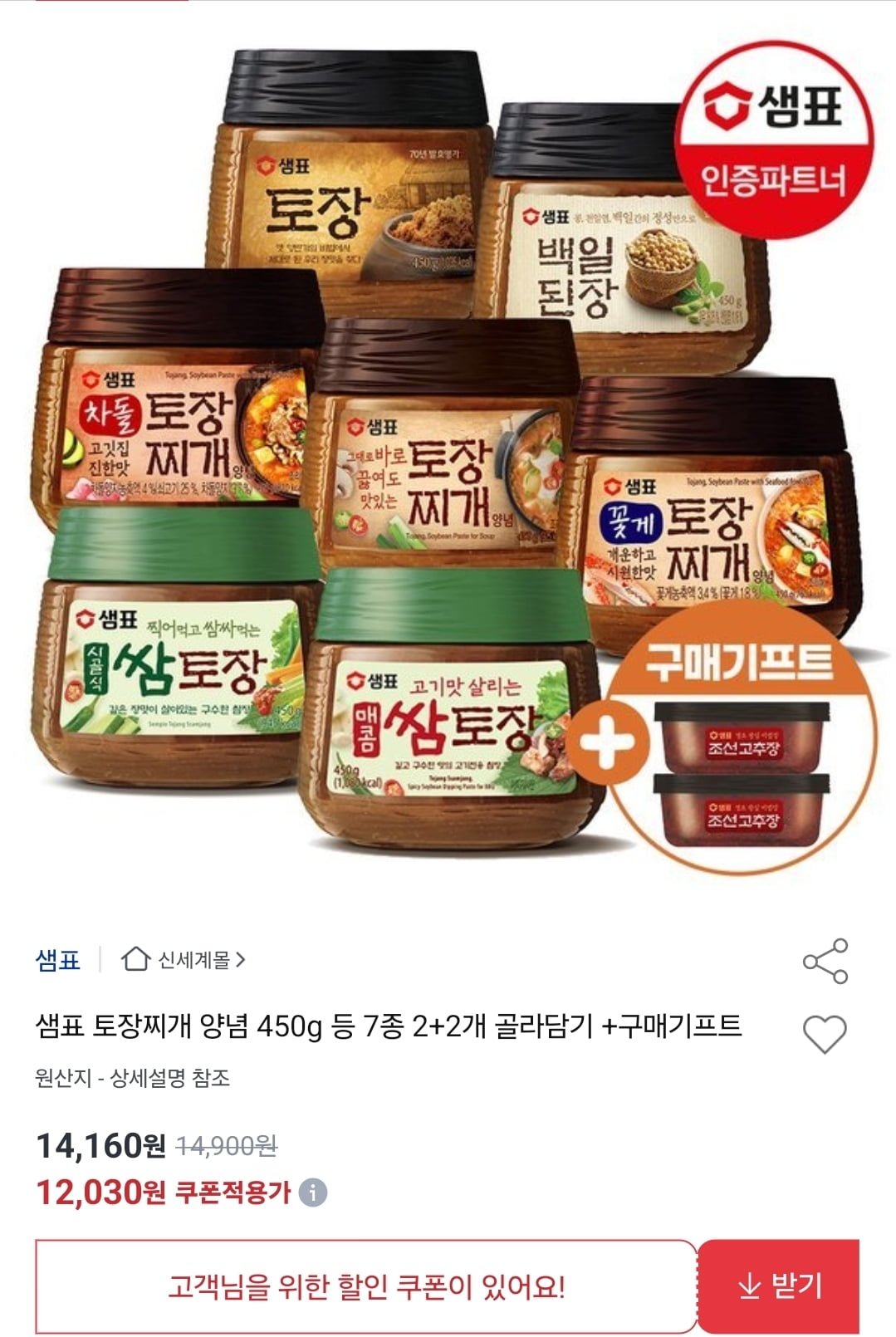Screen dimensions: 896x1337
Task: Go to 신세계몰 store page
Action: (x=184, y=960)
